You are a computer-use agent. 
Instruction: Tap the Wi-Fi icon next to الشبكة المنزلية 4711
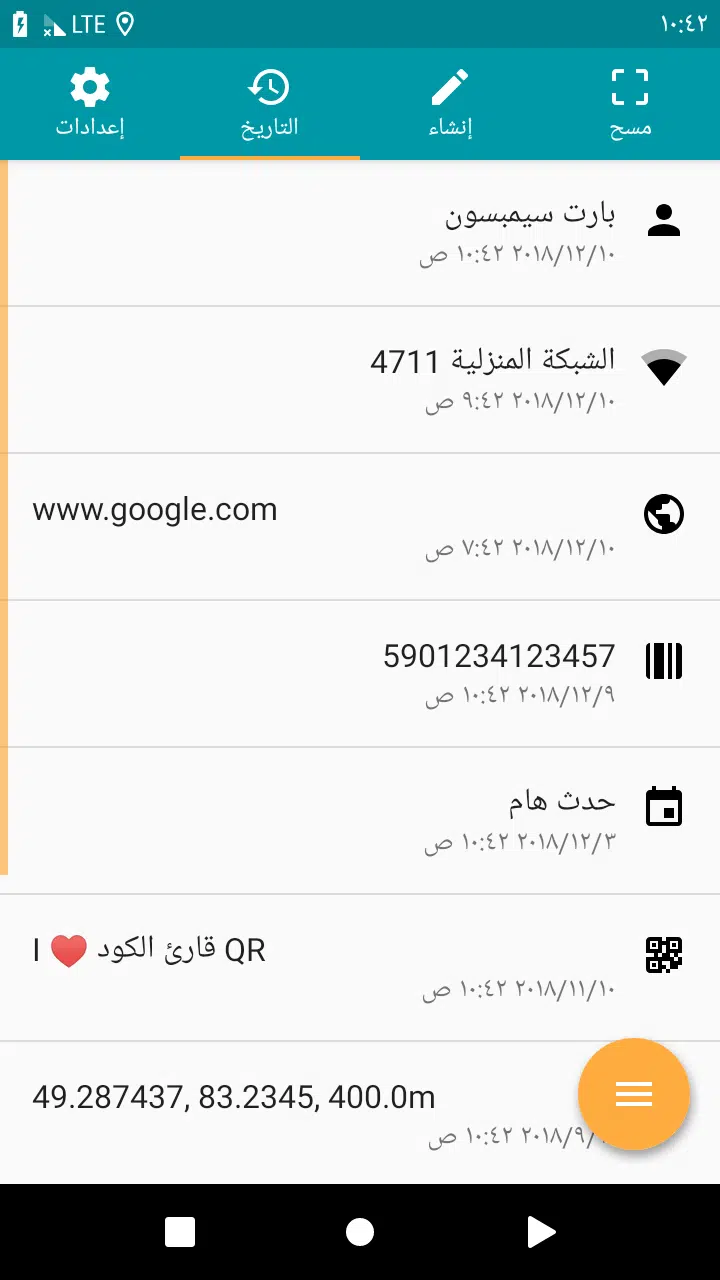(x=663, y=368)
